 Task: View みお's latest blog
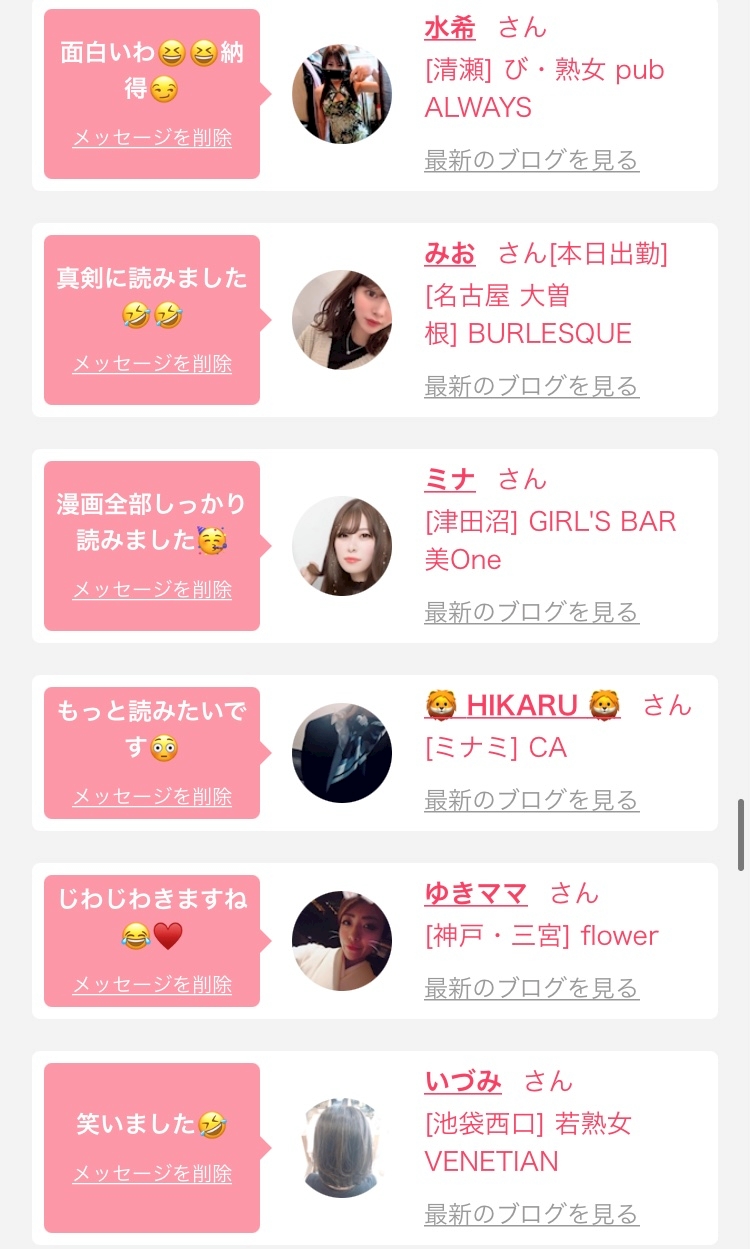click(531, 386)
